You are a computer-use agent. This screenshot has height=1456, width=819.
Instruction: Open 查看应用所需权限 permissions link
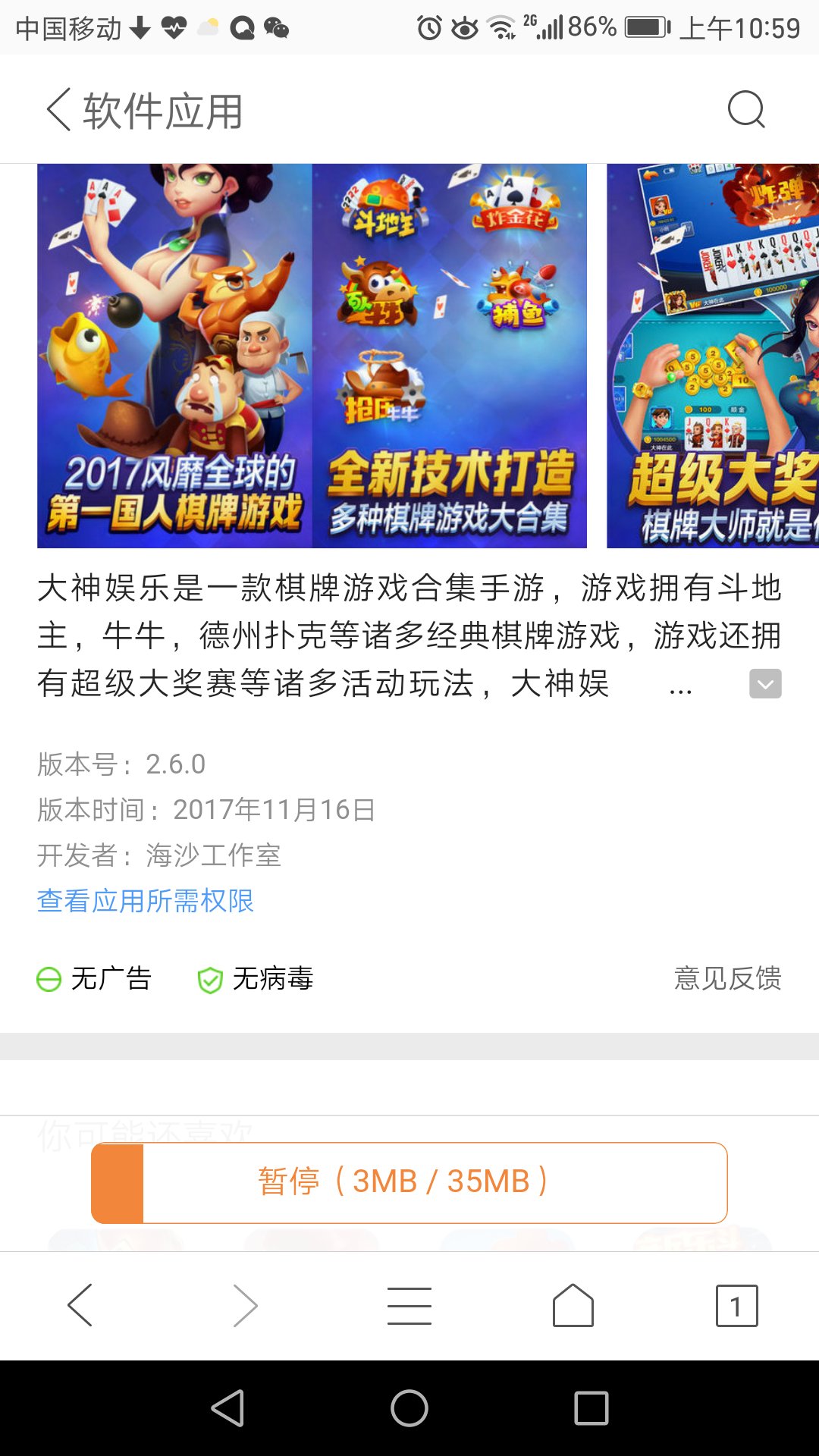pos(146,901)
